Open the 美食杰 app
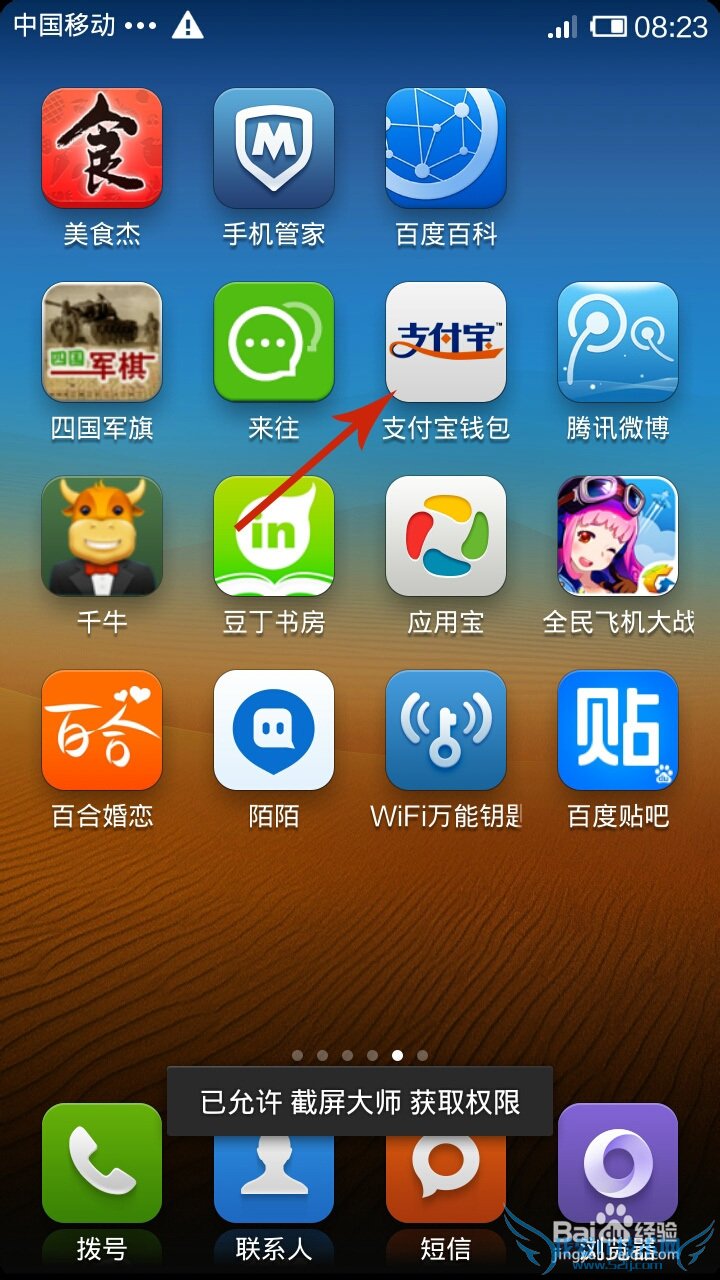Image resolution: width=720 pixels, height=1280 pixels. 102,148
